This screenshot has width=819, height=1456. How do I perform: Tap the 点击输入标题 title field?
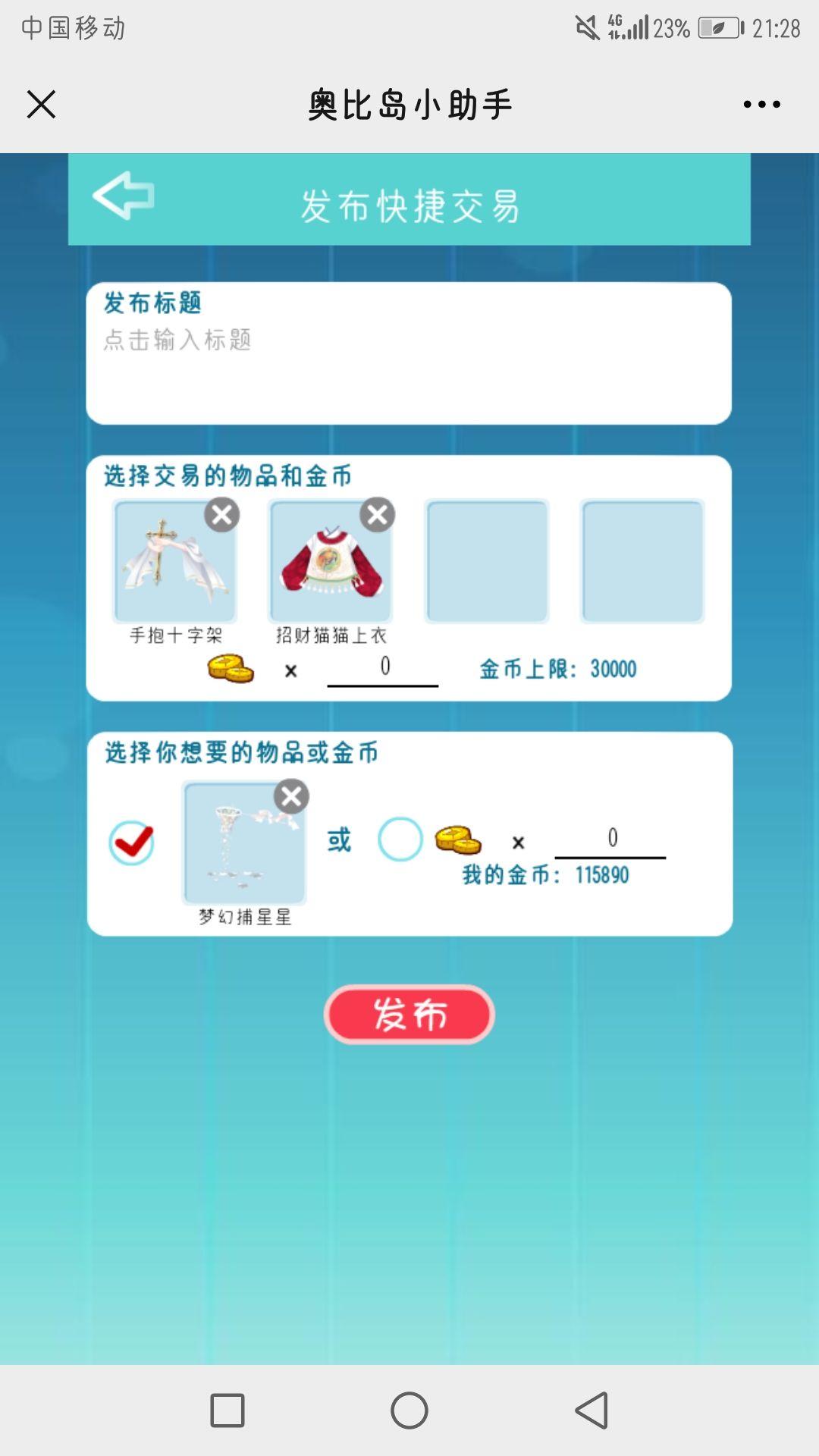[408, 364]
